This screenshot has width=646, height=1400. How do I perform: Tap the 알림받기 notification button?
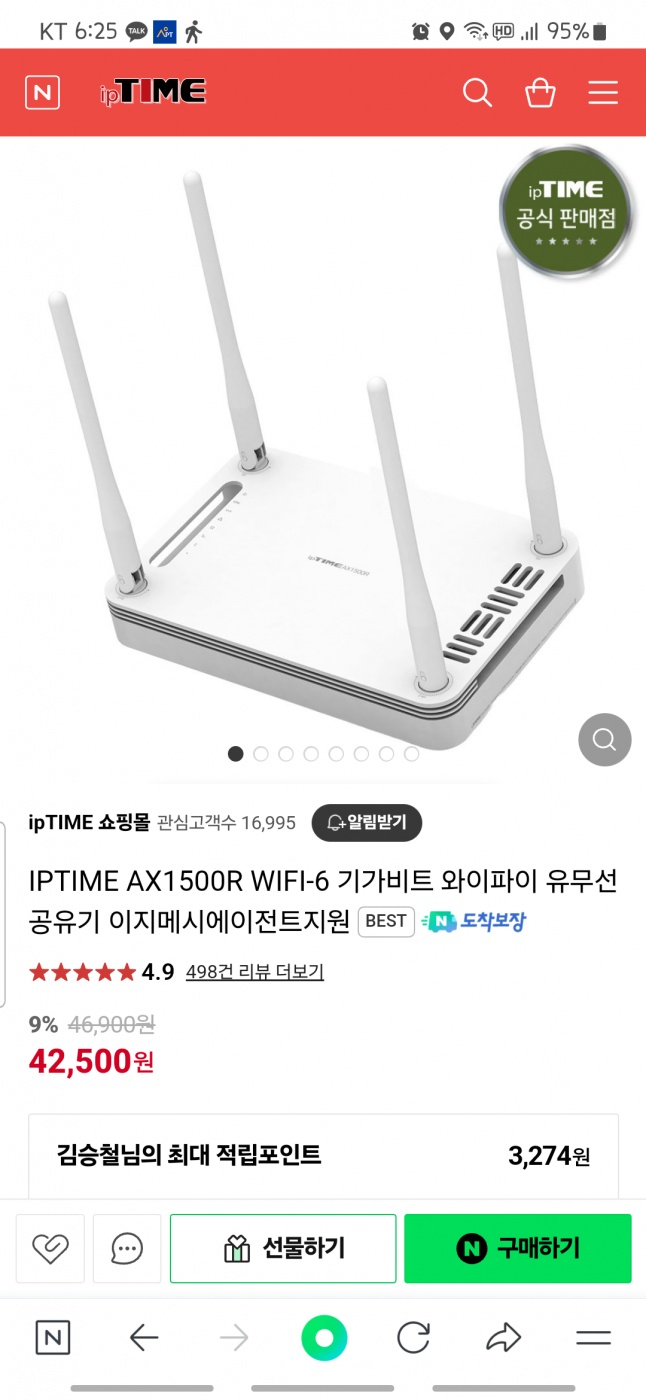point(367,823)
